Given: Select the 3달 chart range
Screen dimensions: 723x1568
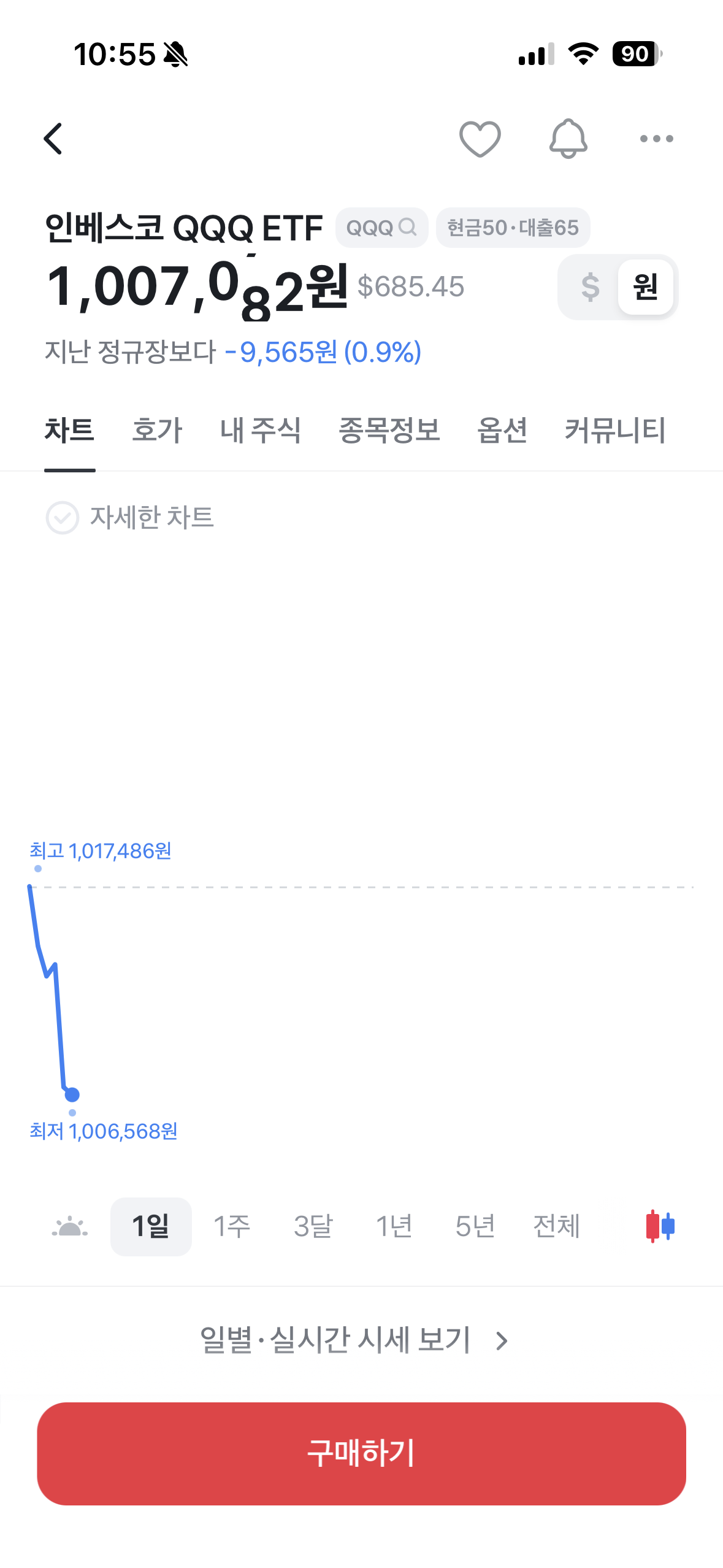Looking at the screenshot, I should [x=313, y=1226].
